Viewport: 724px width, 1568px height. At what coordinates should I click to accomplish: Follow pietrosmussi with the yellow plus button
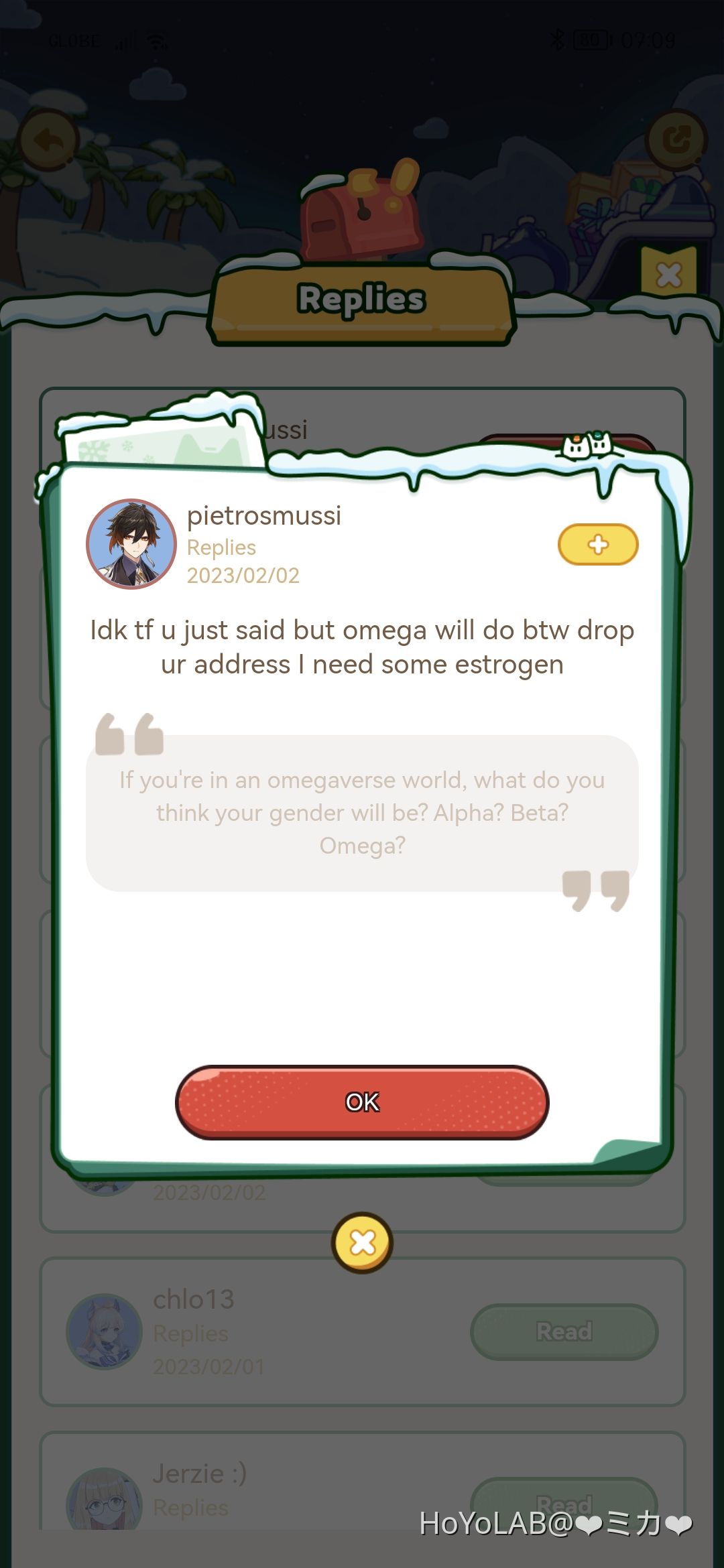[x=598, y=544]
